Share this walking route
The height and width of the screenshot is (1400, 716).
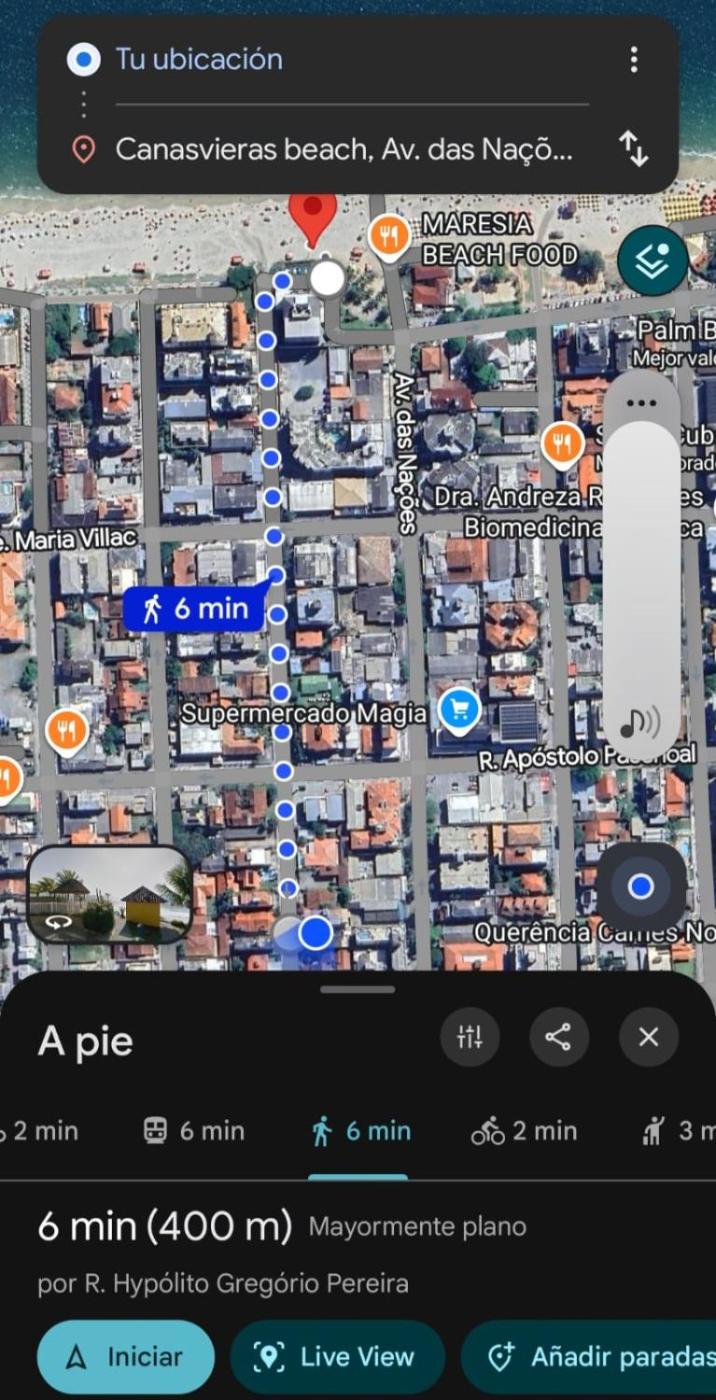(559, 1037)
